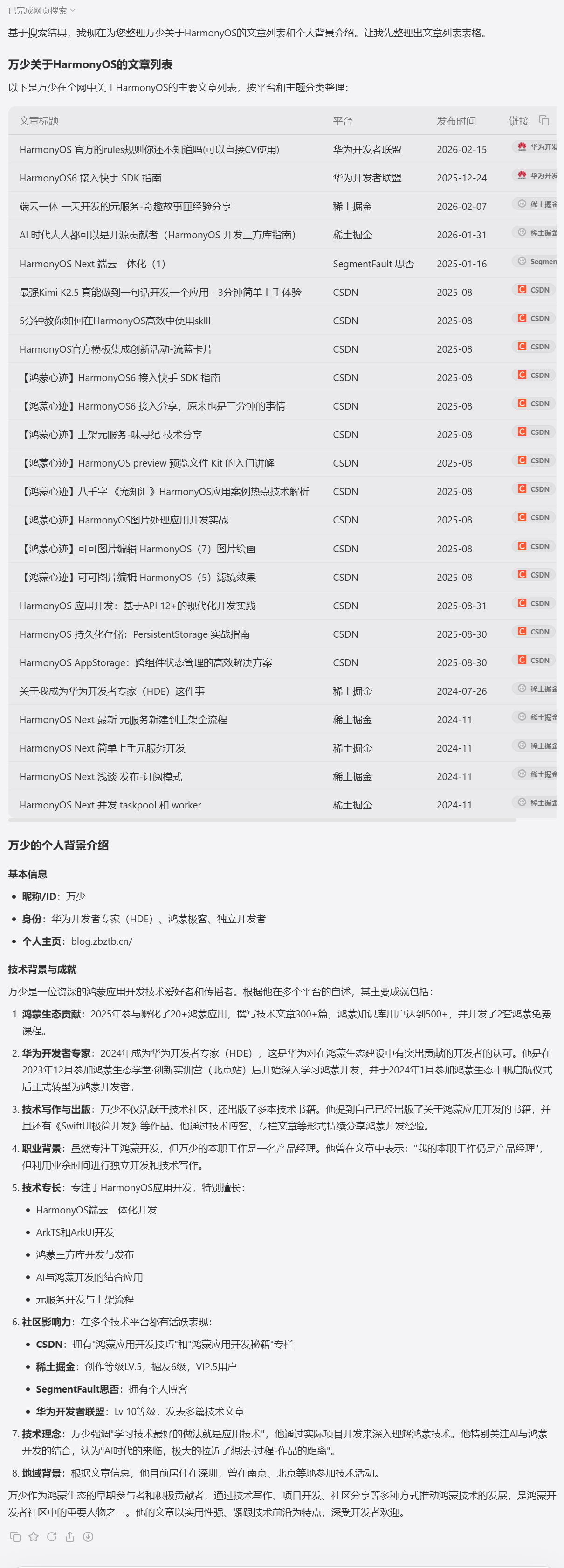Regenerate the response

pyautogui.click(x=52, y=1537)
